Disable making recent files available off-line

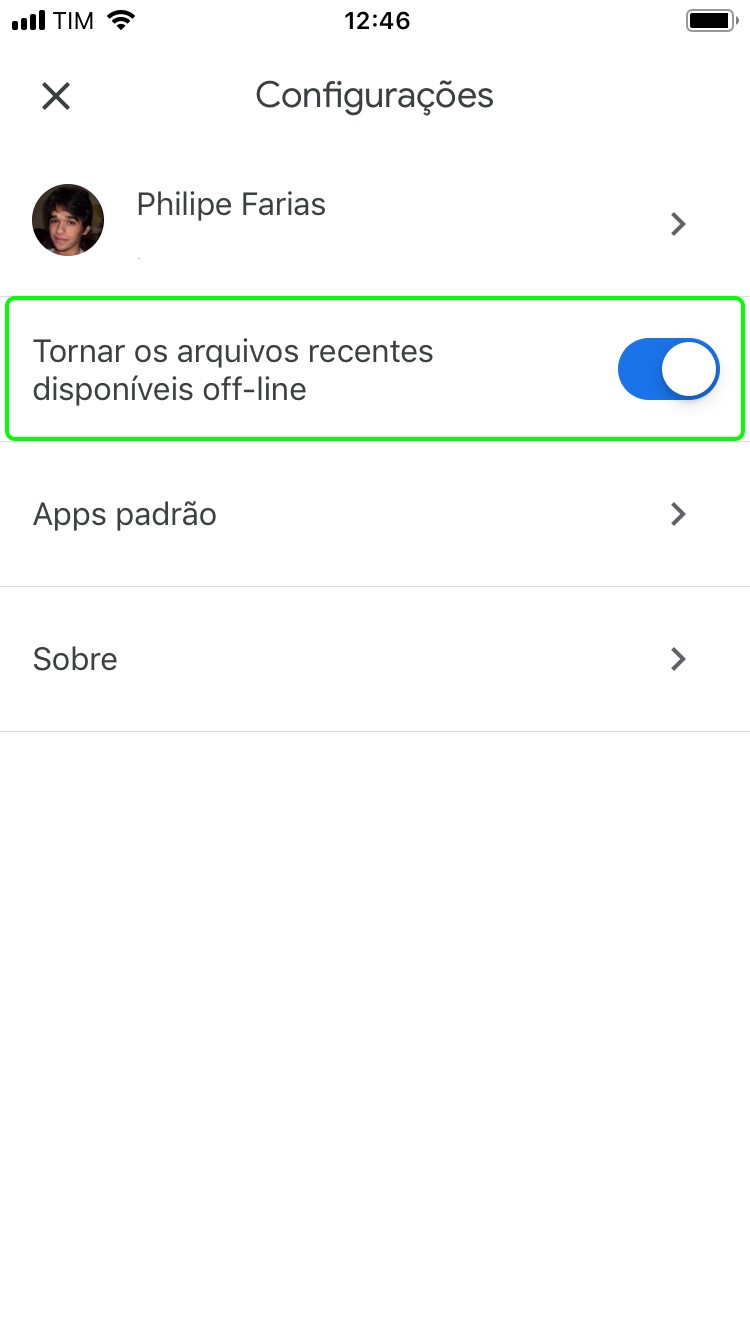668,369
